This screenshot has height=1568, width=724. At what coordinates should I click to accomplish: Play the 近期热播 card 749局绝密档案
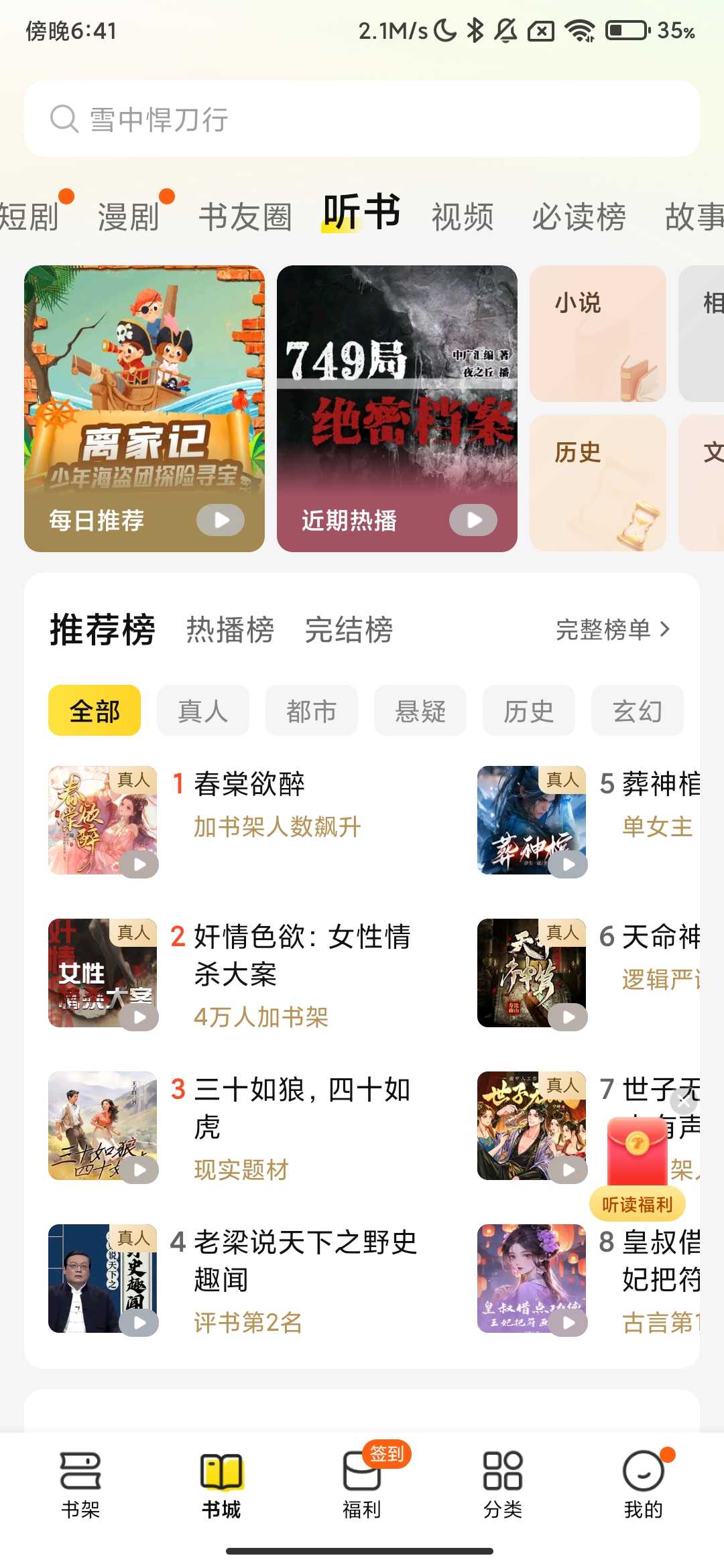click(x=473, y=520)
